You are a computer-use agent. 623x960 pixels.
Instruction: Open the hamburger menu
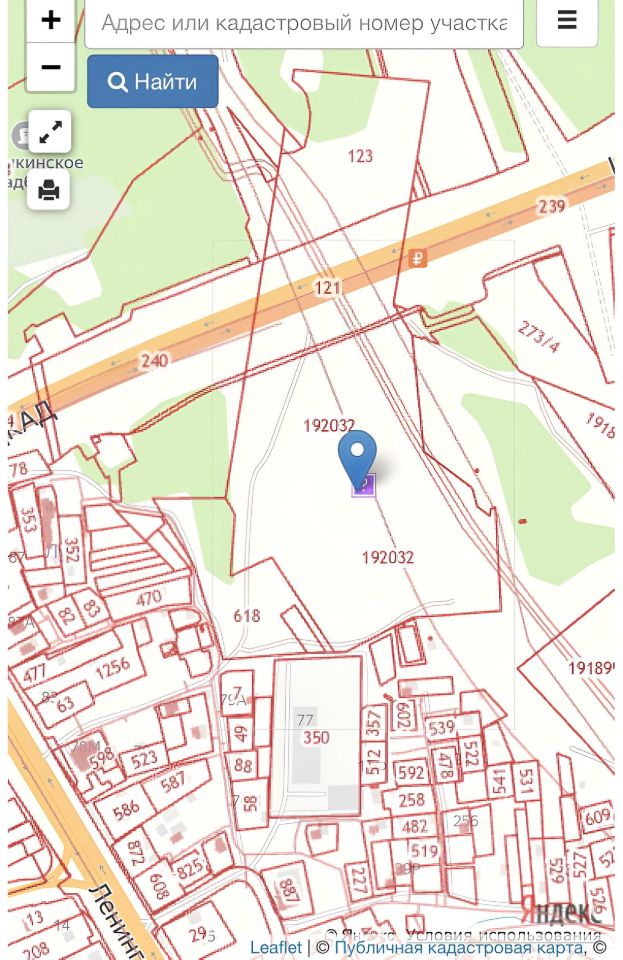click(x=567, y=21)
